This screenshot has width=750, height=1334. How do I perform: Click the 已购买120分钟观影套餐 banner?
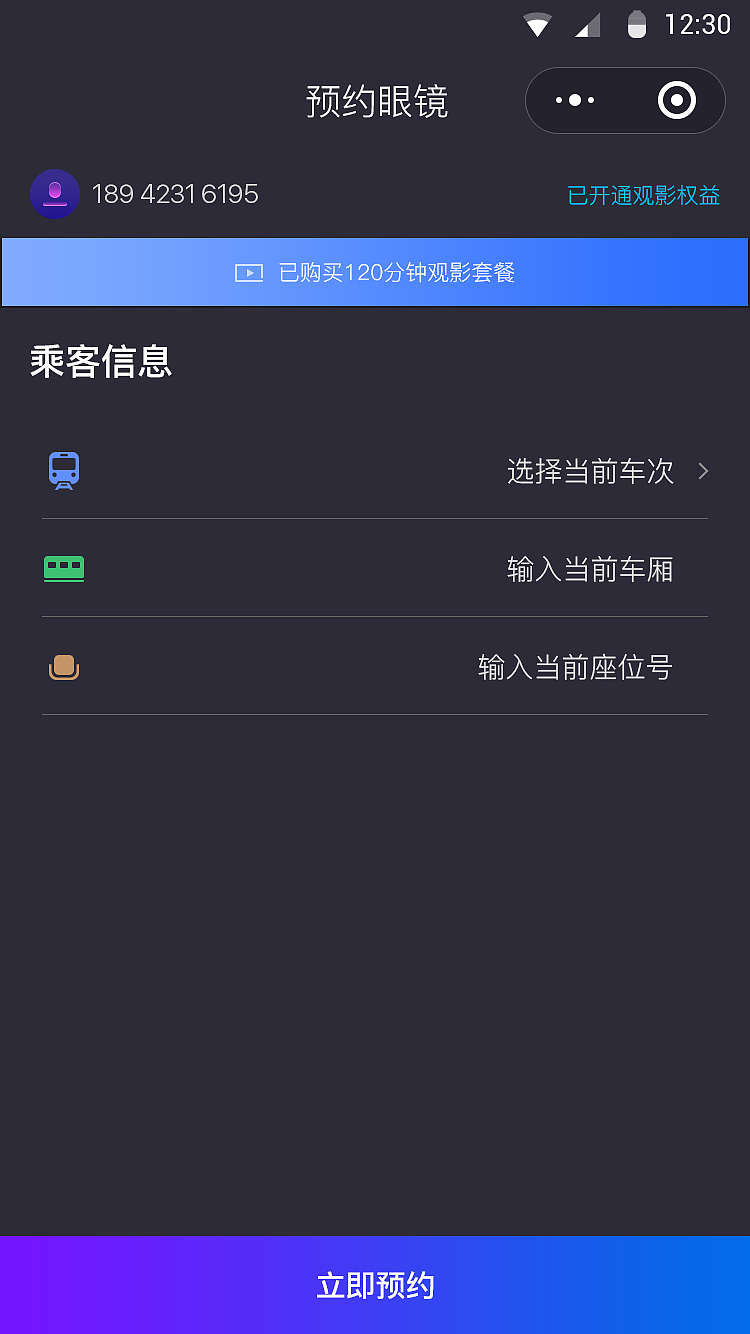375,272
